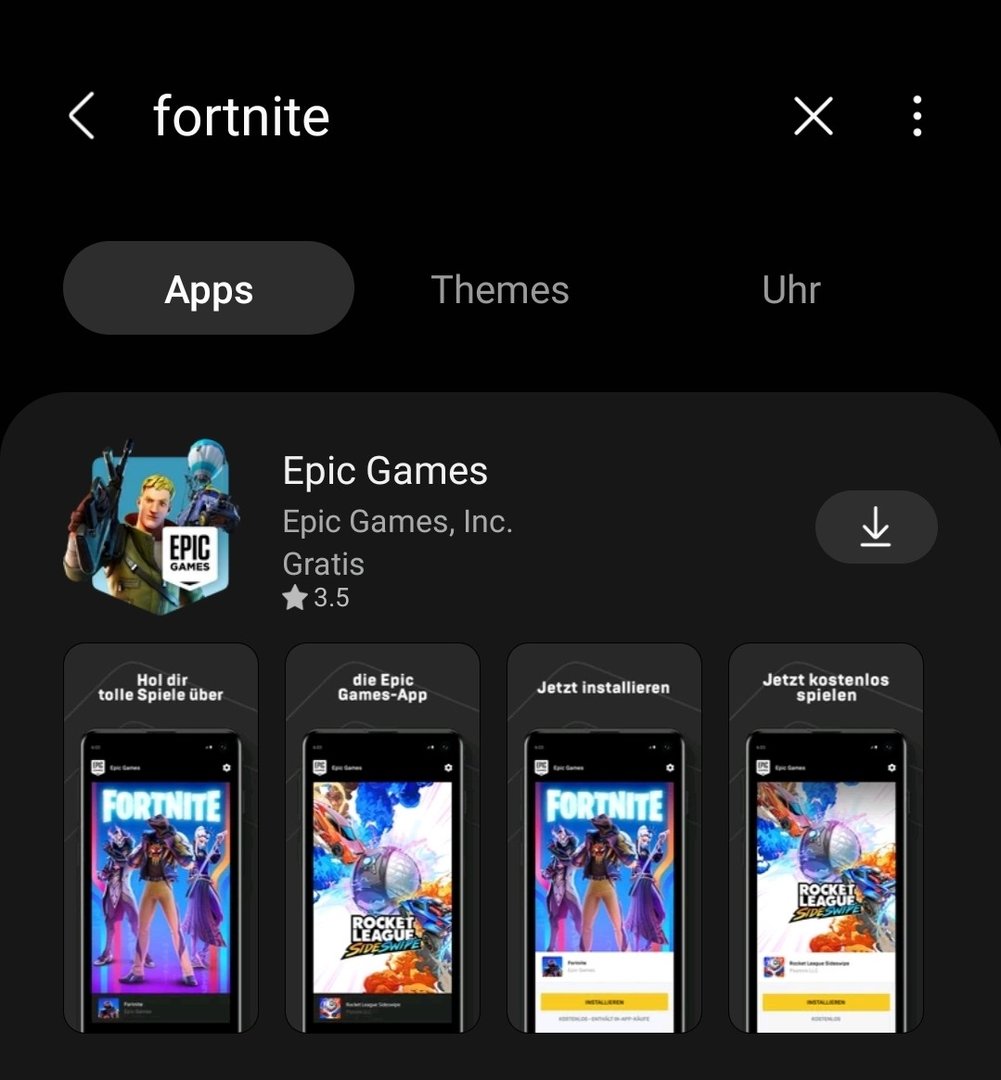The image size is (1001, 1080).
Task: View the 'Jetzt installieren' screenshot
Action: tap(604, 838)
